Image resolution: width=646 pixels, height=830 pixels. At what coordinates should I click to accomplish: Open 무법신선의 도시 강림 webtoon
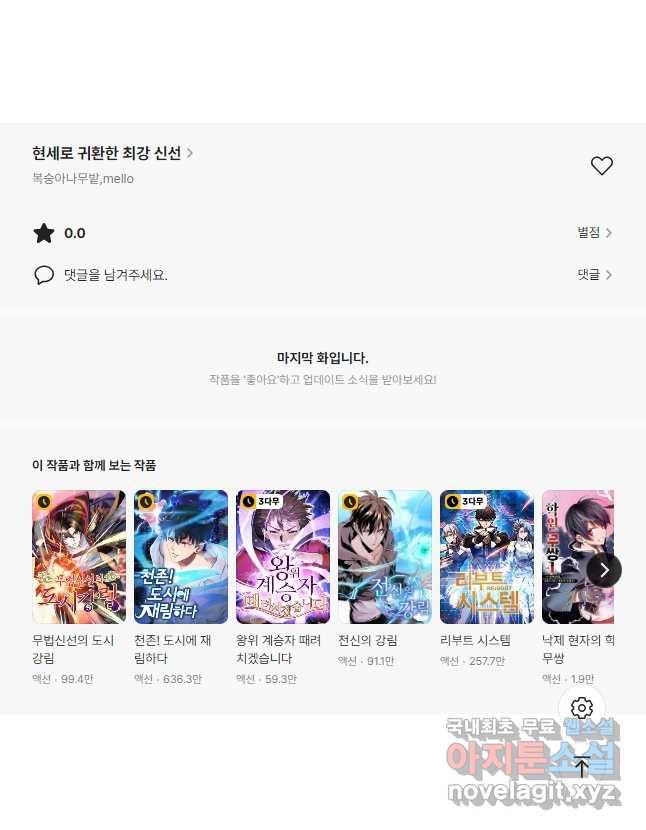pyautogui.click(x=79, y=557)
